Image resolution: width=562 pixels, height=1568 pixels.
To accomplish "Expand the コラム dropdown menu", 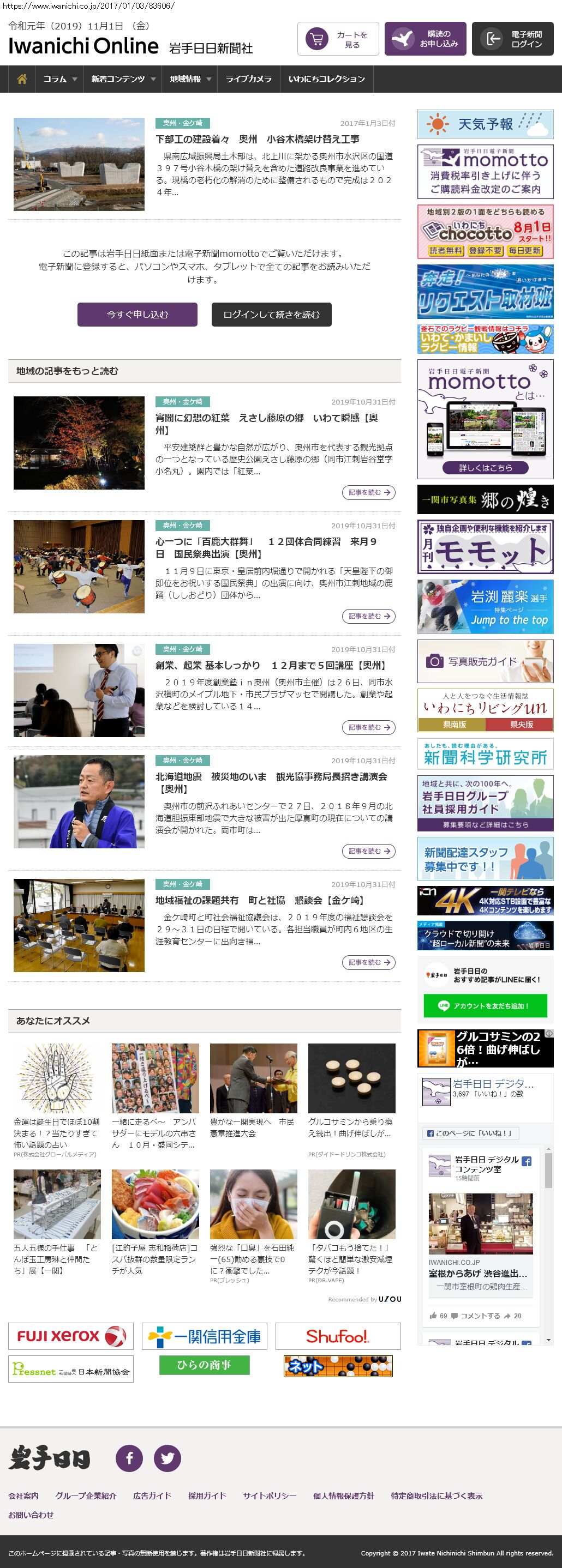I will click(x=59, y=79).
